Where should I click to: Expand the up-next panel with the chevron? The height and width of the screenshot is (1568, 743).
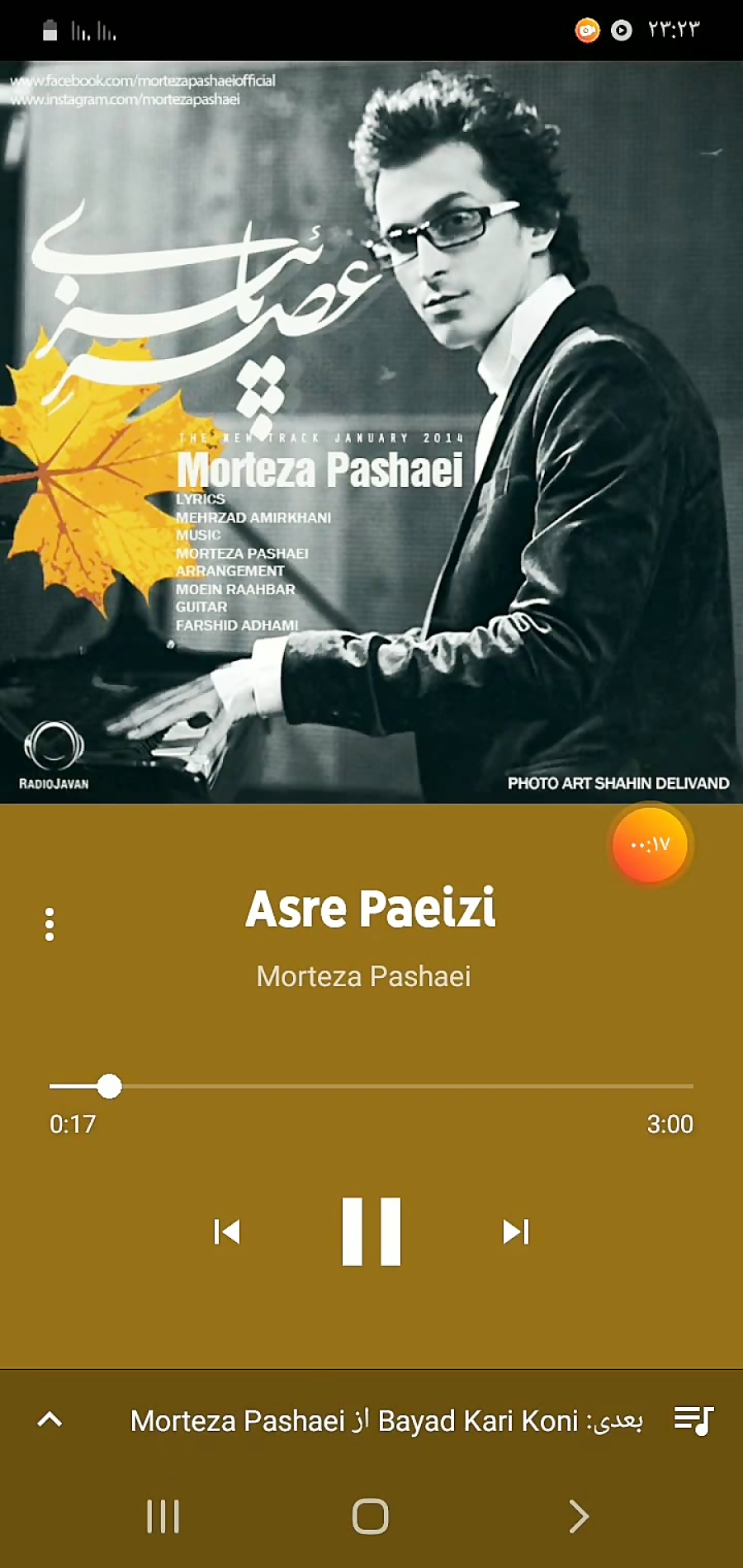pos(50,1419)
